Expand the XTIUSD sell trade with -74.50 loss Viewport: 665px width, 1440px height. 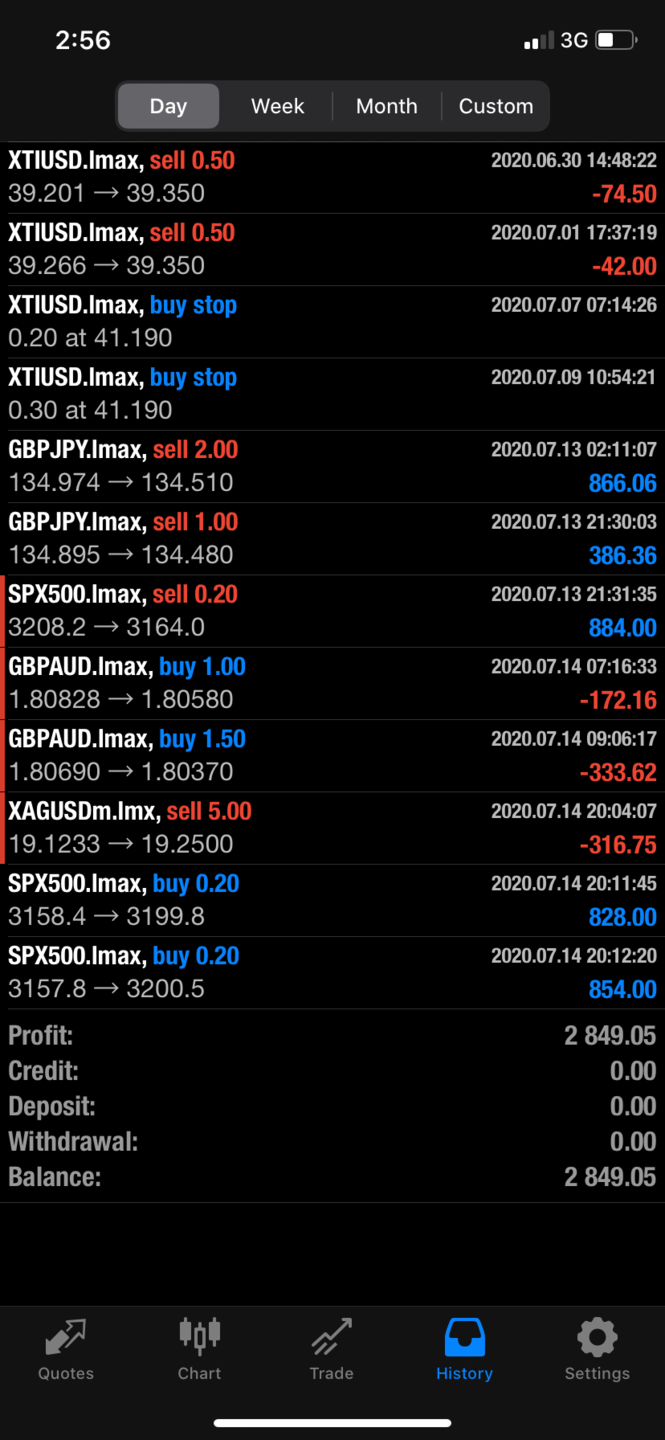(332, 178)
